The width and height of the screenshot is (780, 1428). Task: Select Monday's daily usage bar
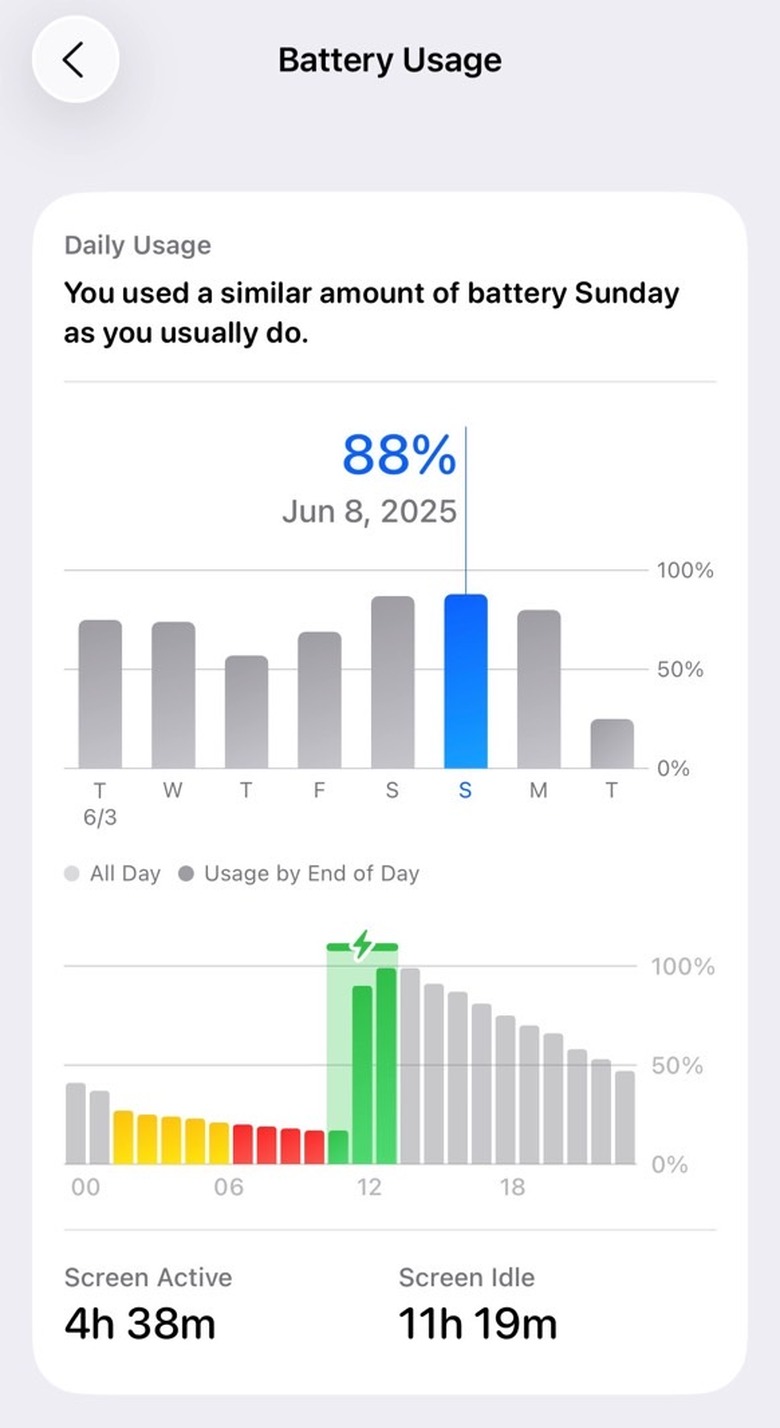(x=538, y=689)
